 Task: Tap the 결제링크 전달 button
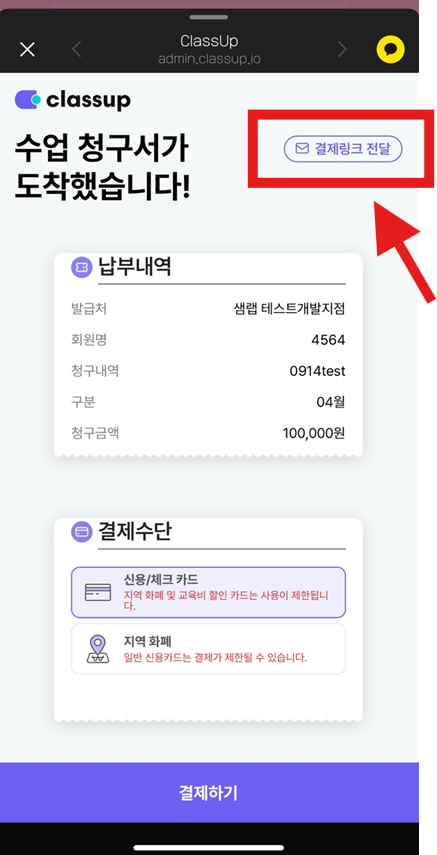(343, 148)
